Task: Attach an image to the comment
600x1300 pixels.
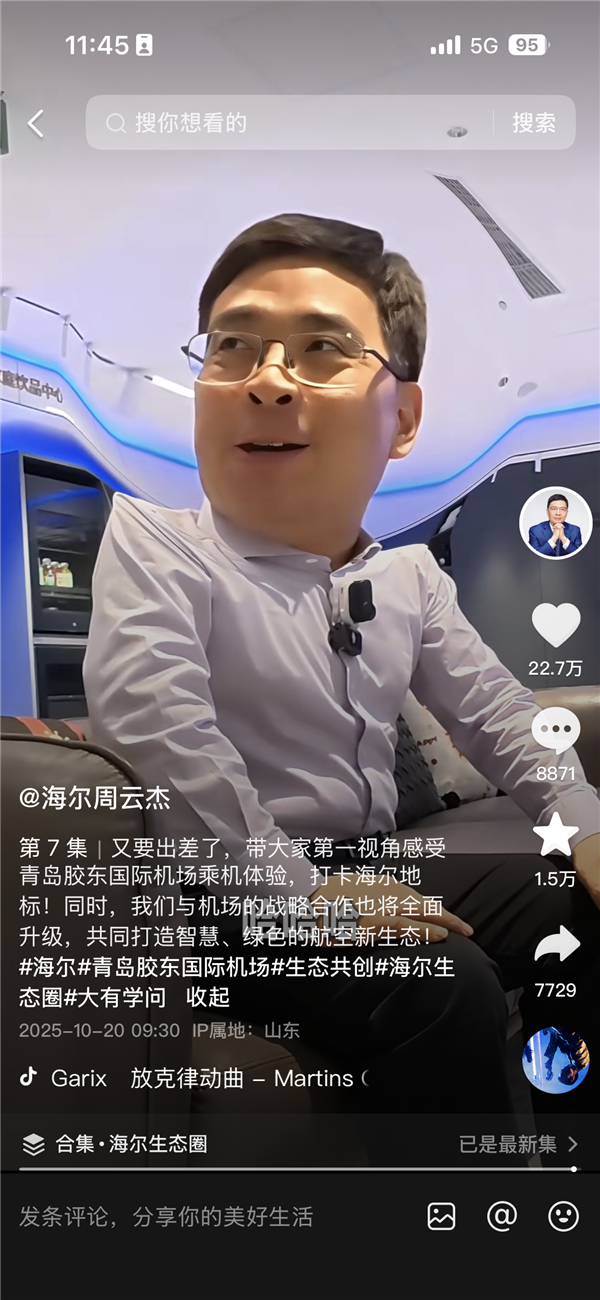Action: tap(441, 1216)
